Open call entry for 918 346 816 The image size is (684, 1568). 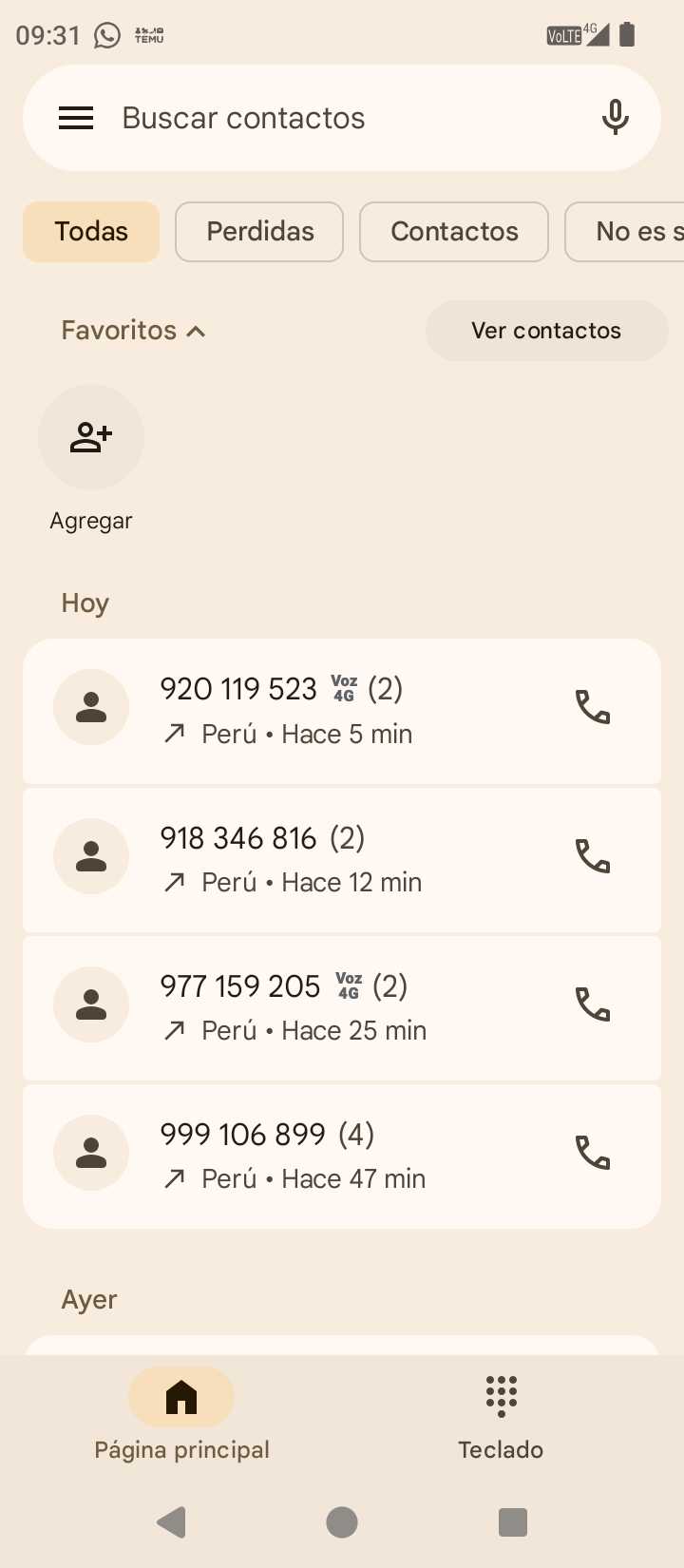313,859
